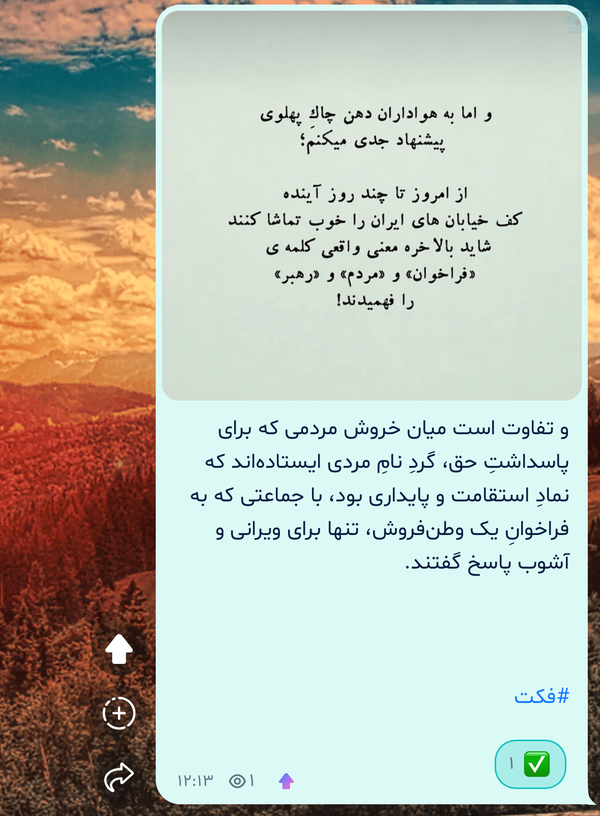This screenshot has width=600, height=816.
Task: Tap the green checkmark reaction chip
Action: coord(530,764)
